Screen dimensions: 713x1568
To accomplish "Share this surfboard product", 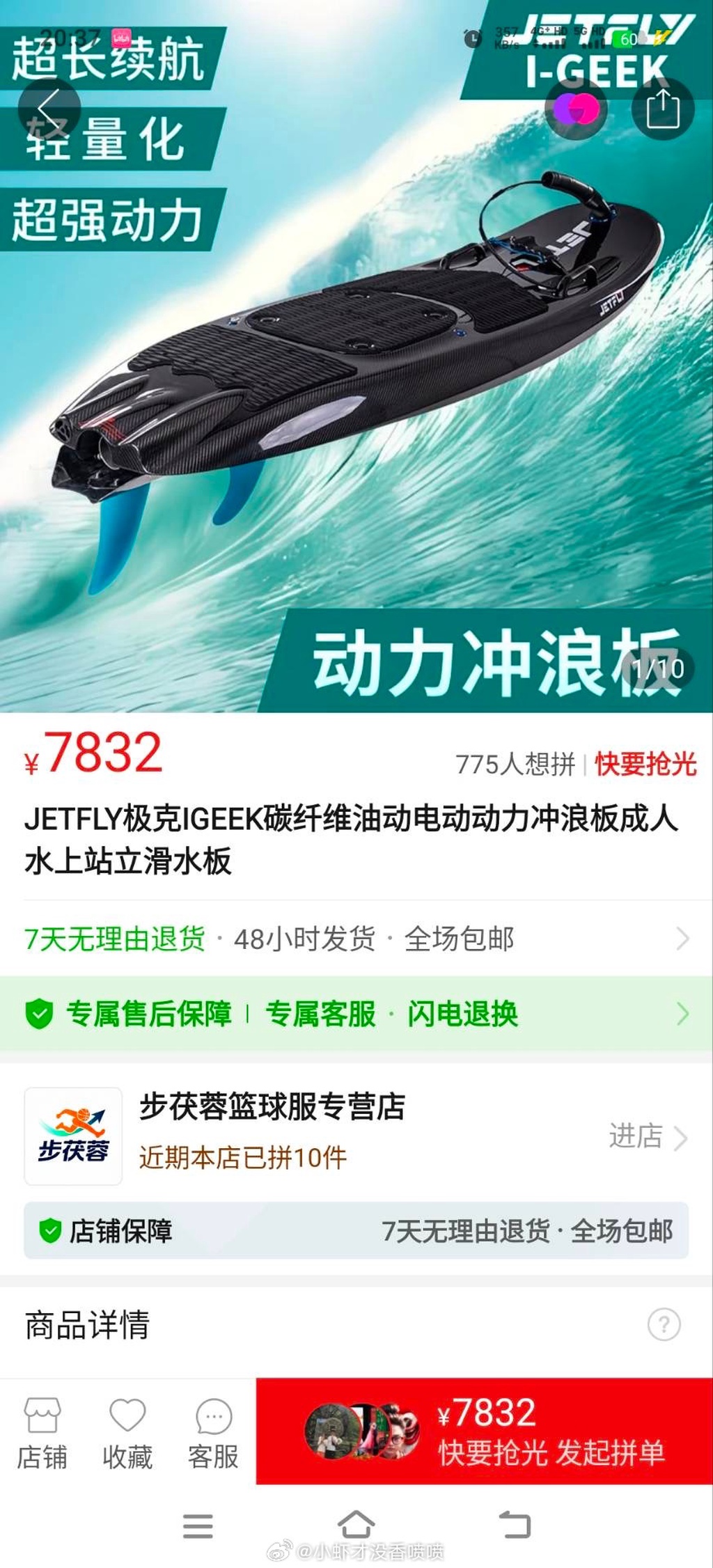I will tap(663, 109).
